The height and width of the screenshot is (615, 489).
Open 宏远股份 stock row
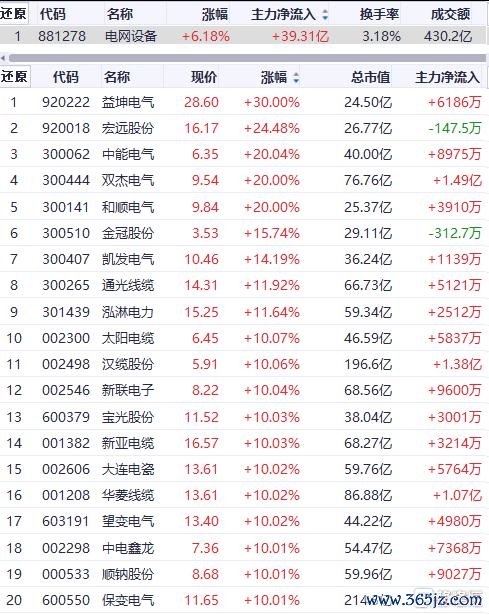click(244, 128)
